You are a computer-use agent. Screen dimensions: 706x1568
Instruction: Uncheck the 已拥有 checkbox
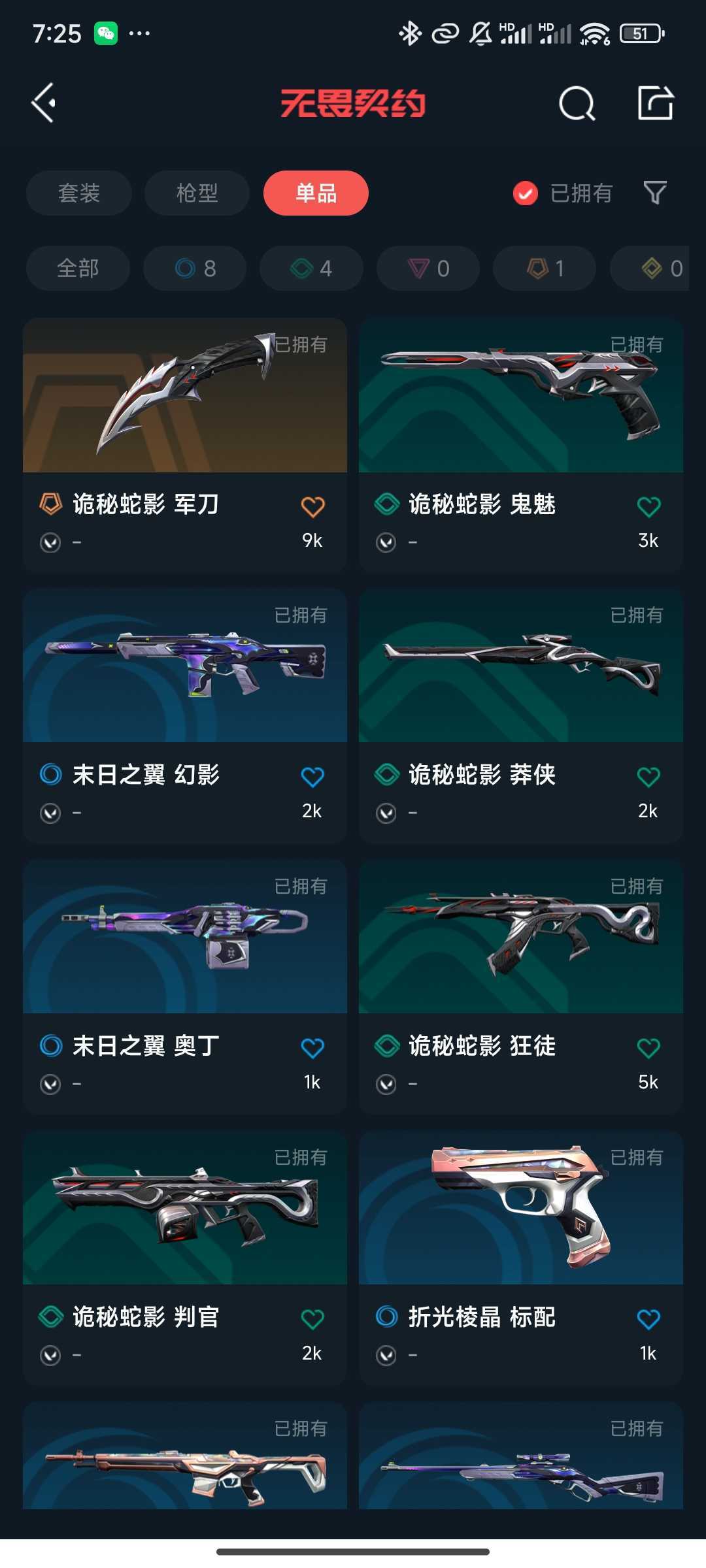526,193
